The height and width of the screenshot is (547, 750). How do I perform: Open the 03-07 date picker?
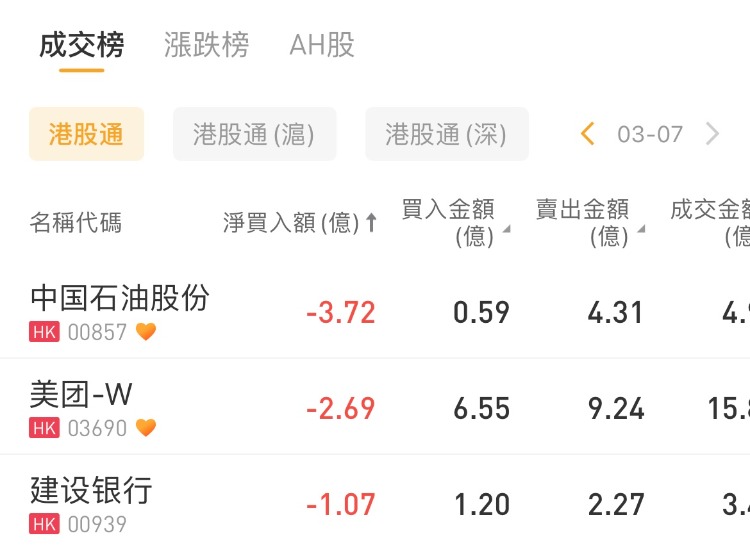(x=650, y=134)
